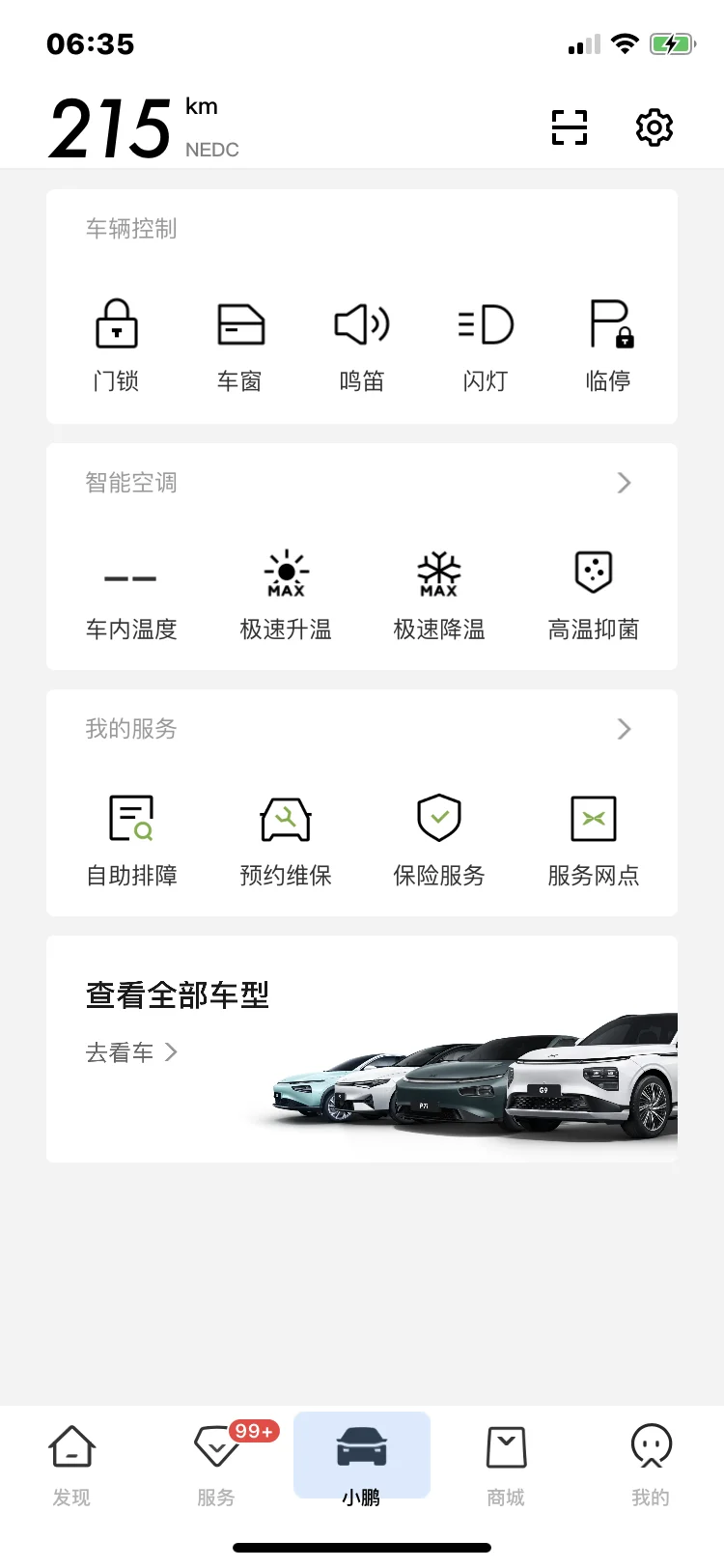Open the settings gear icon
The height and width of the screenshot is (1568, 724).
pyautogui.click(x=654, y=127)
